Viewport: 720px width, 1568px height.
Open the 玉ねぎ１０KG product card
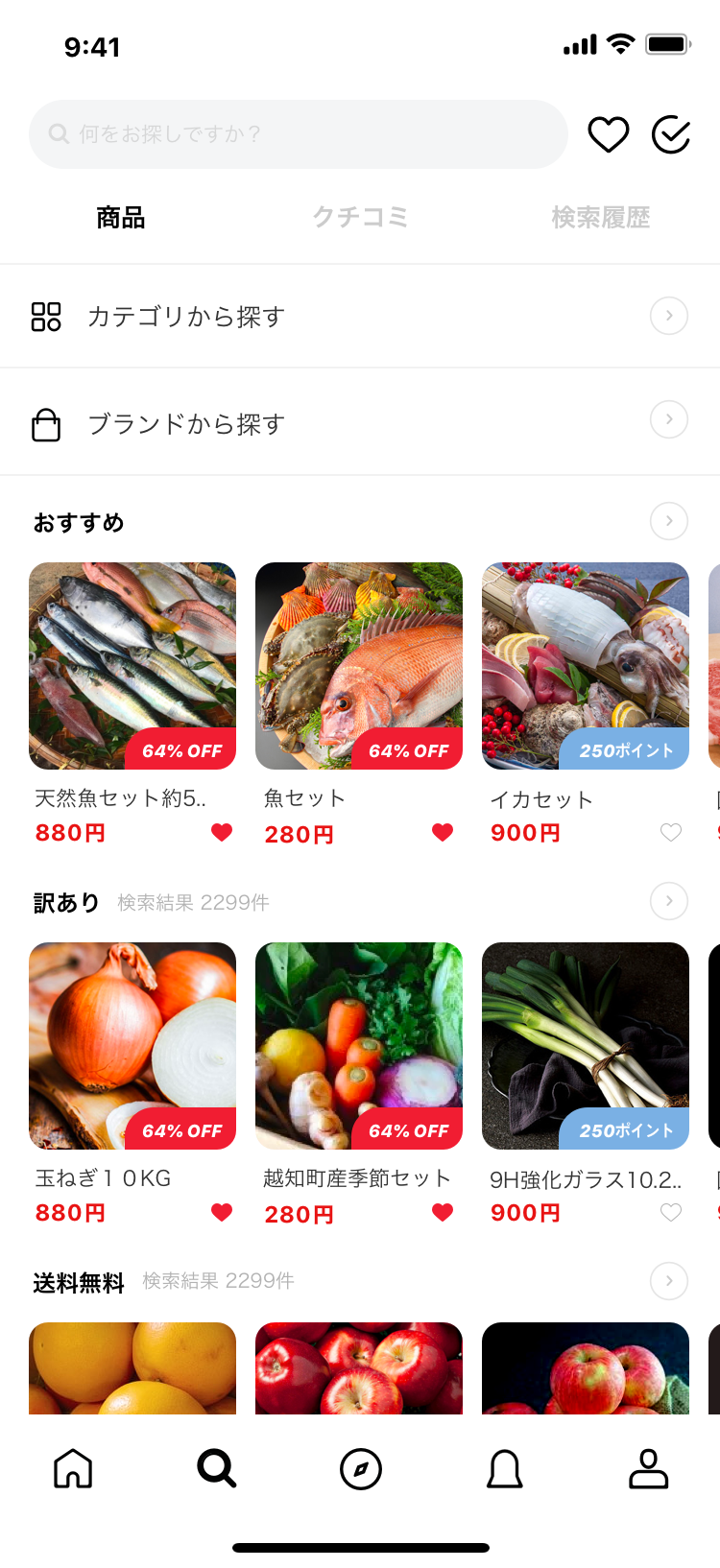[x=132, y=1046]
